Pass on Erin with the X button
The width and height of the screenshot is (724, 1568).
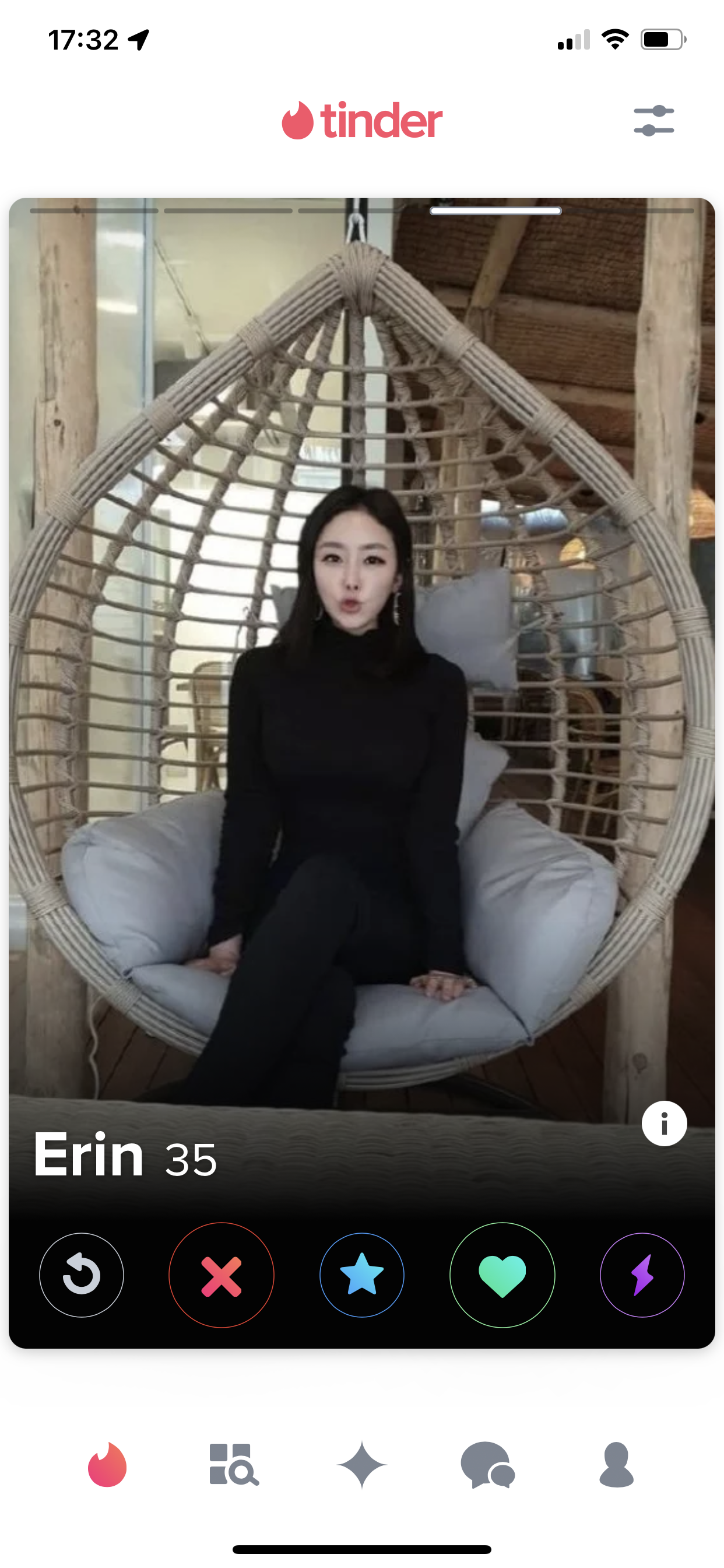(222, 1275)
